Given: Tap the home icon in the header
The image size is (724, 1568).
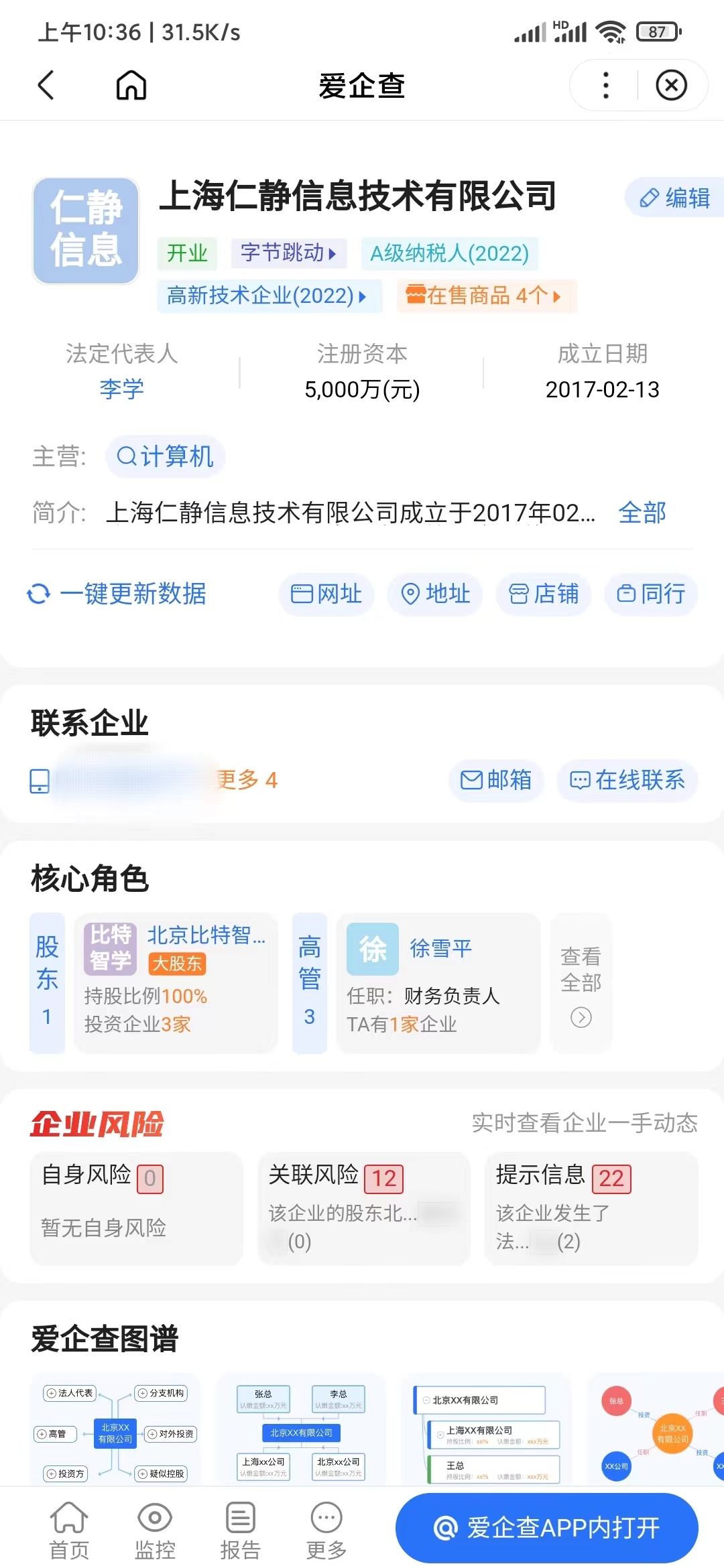Looking at the screenshot, I should coord(131,86).
